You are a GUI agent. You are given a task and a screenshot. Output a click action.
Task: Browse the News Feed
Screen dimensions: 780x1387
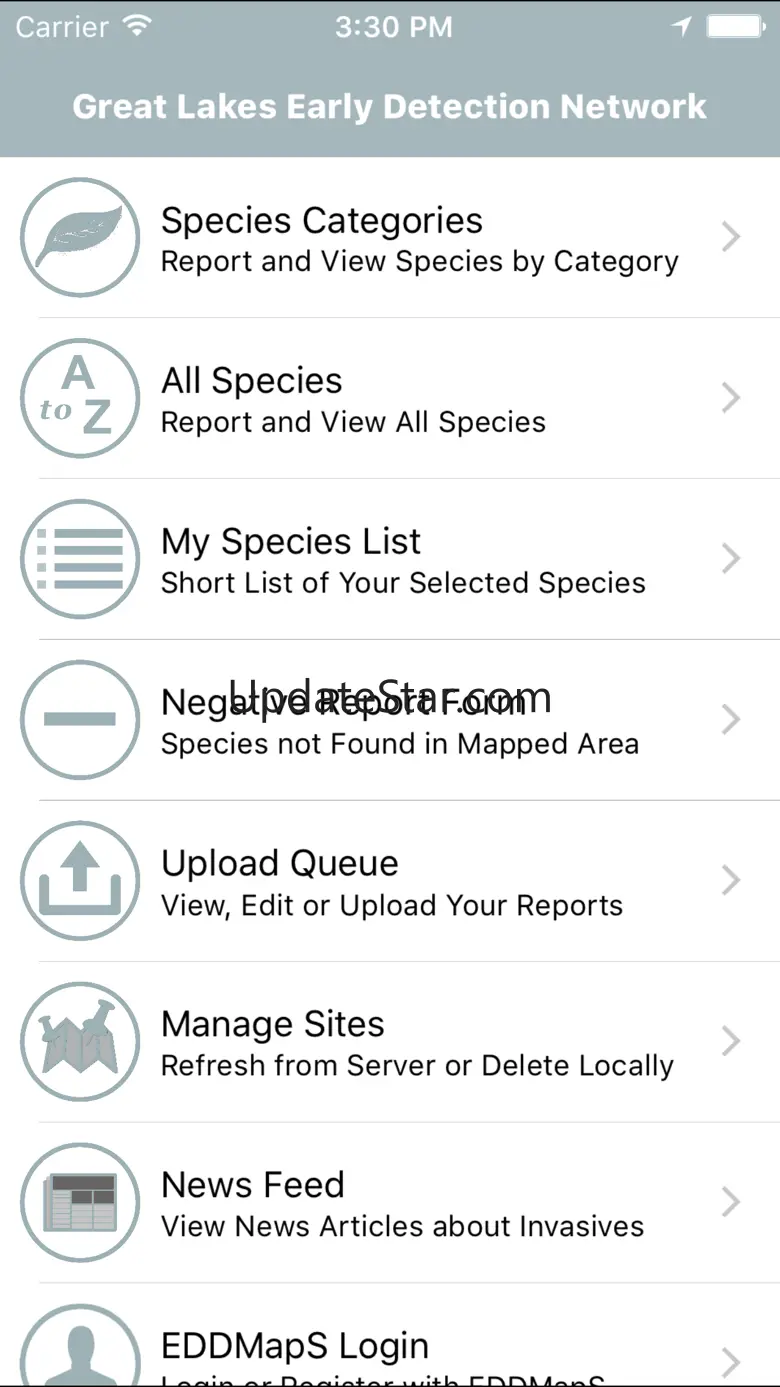point(390,1203)
